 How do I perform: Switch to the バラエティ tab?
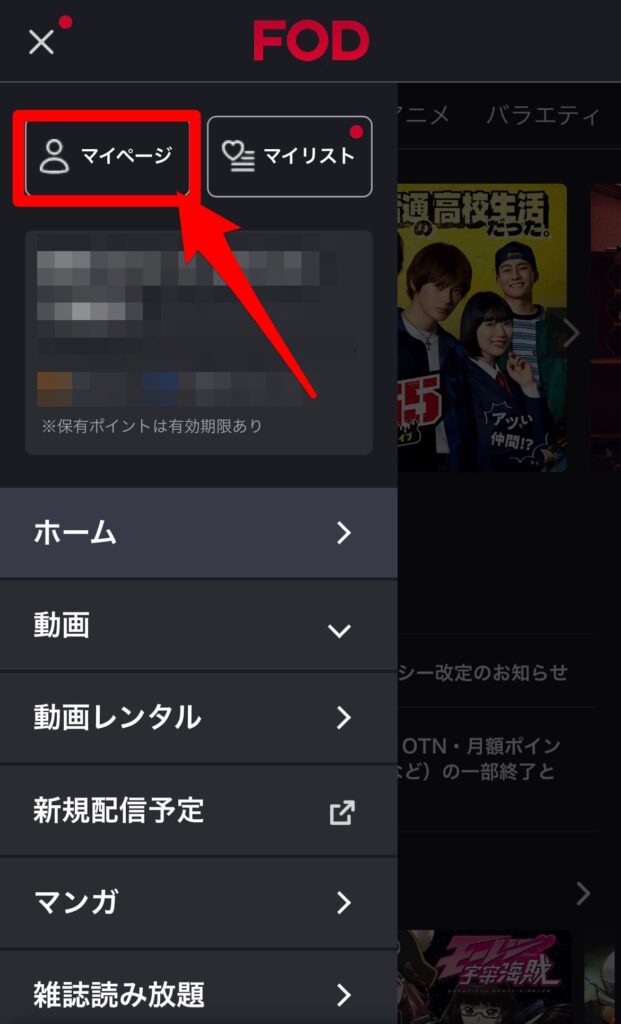click(542, 116)
